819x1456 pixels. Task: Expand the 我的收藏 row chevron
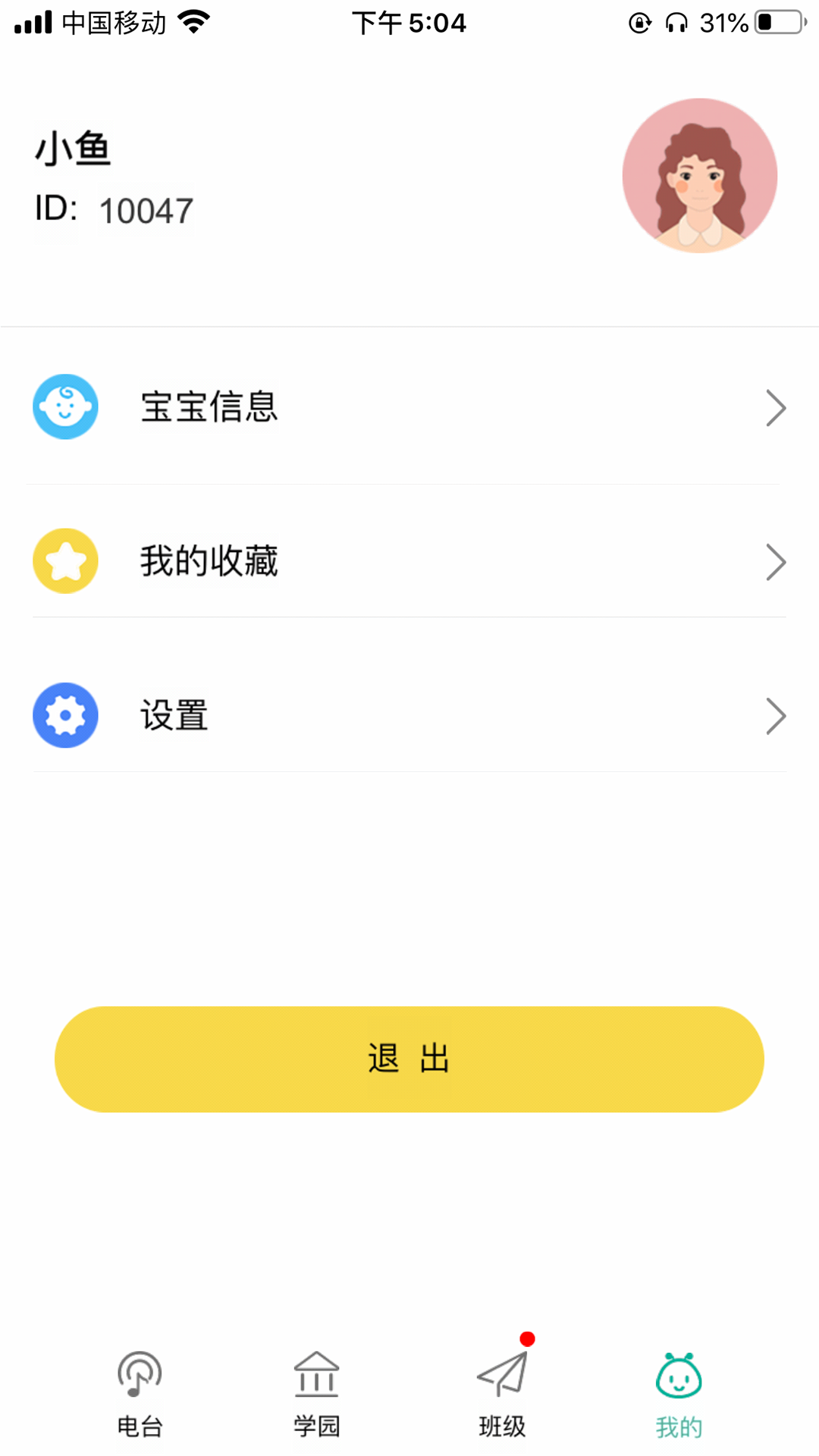click(x=776, y=561)
